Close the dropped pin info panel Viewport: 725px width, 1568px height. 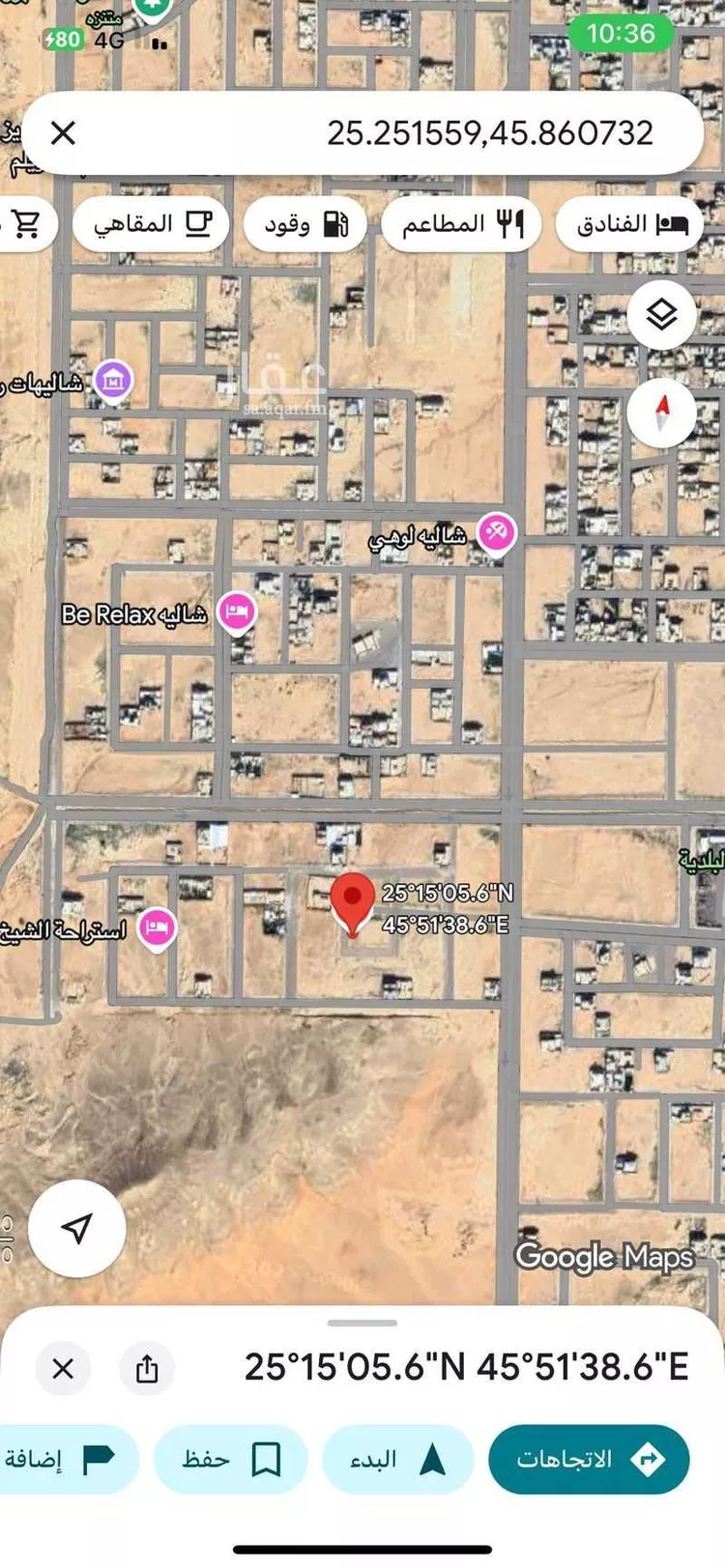pos(63,1368)
